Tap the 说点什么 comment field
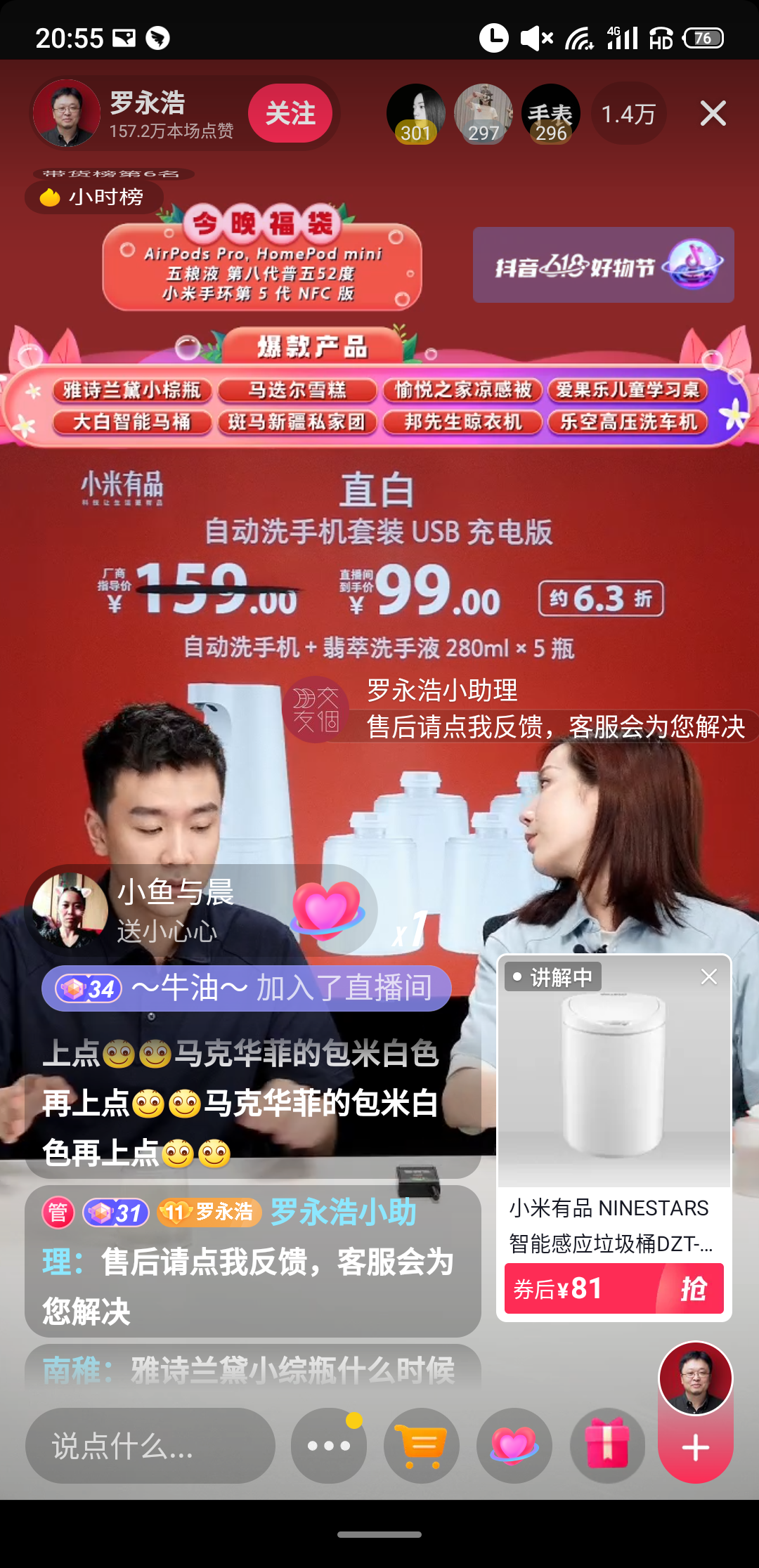The width and height of the screenshot is (759, 1568). click(150, 1446)
